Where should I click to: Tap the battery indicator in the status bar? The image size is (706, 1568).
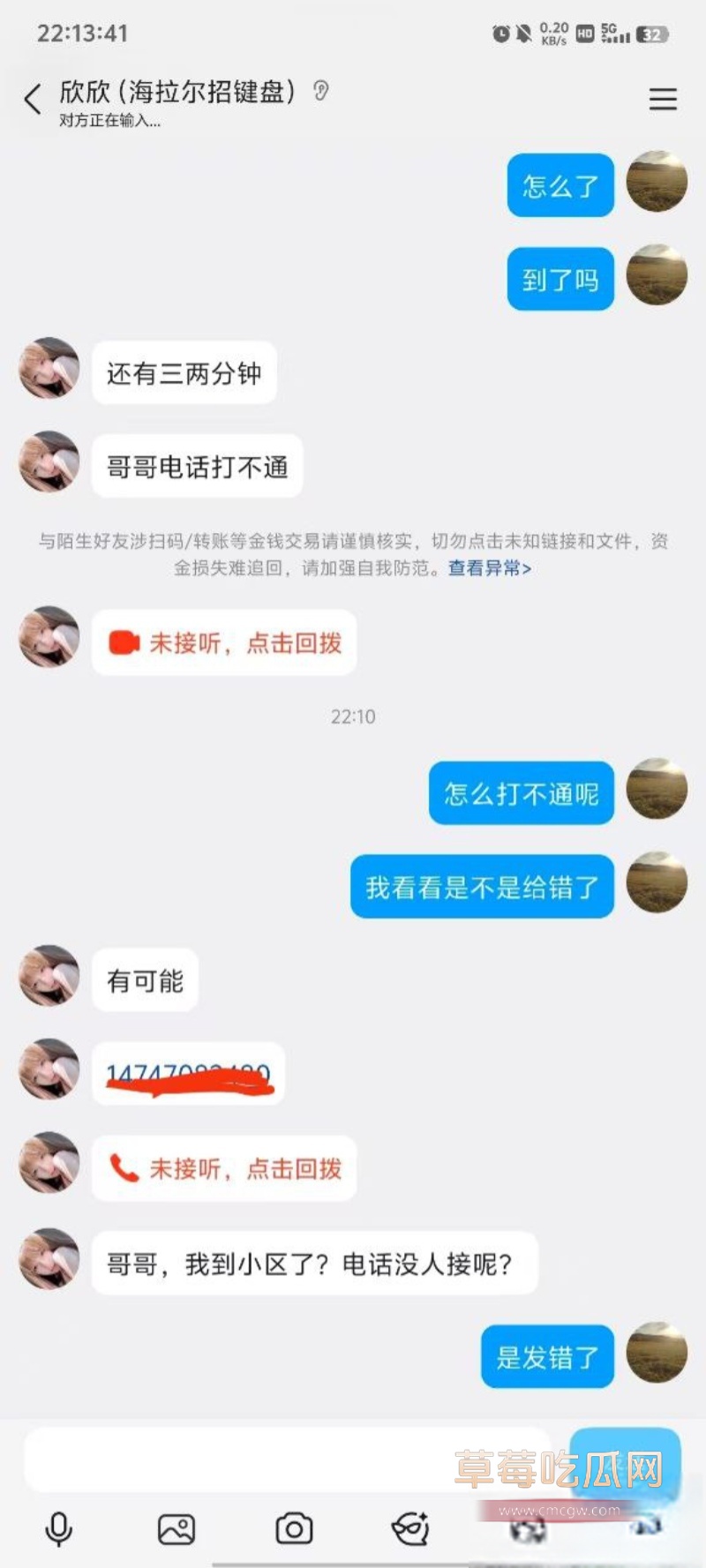tap(650, 34)
